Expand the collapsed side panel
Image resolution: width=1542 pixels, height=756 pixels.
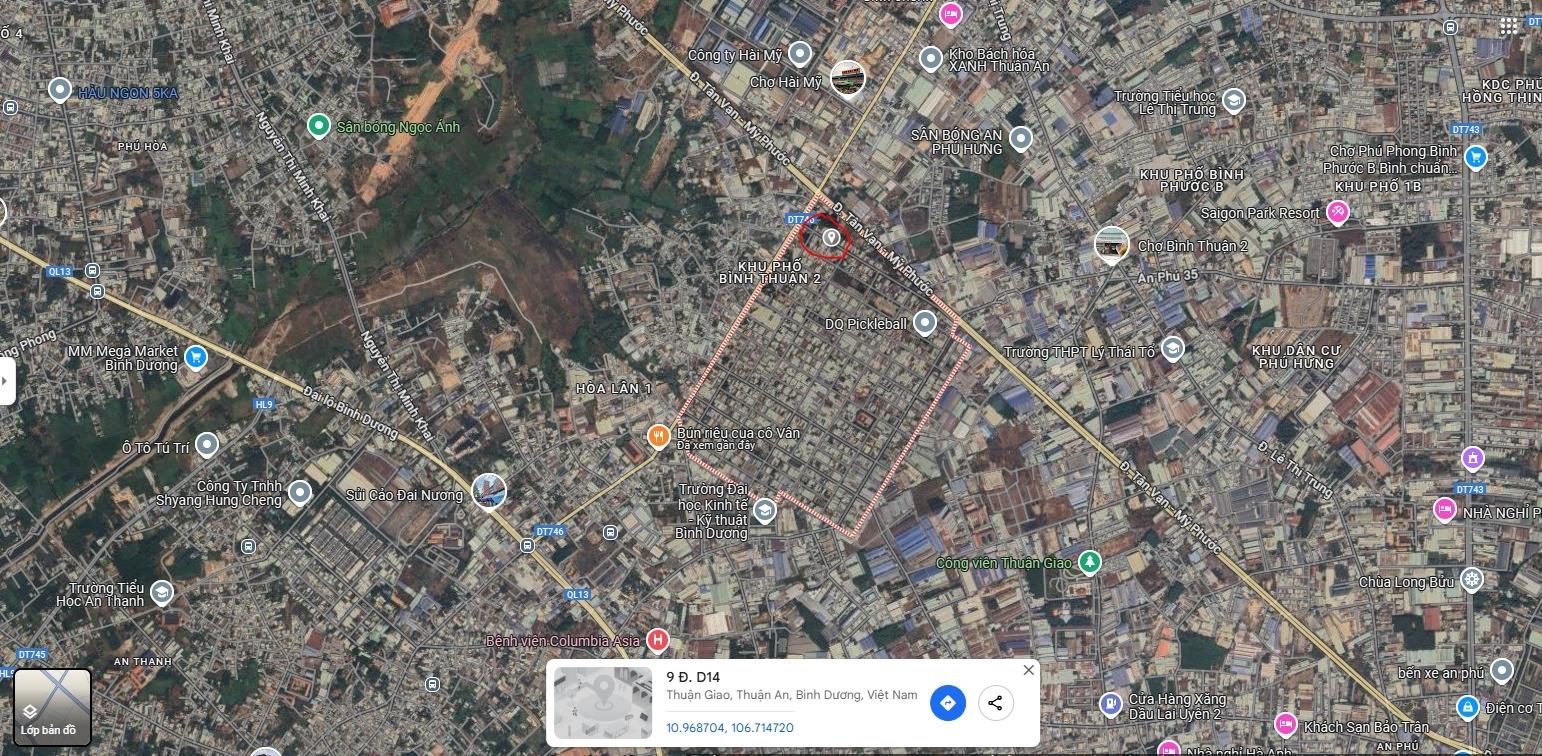(6, 380)
